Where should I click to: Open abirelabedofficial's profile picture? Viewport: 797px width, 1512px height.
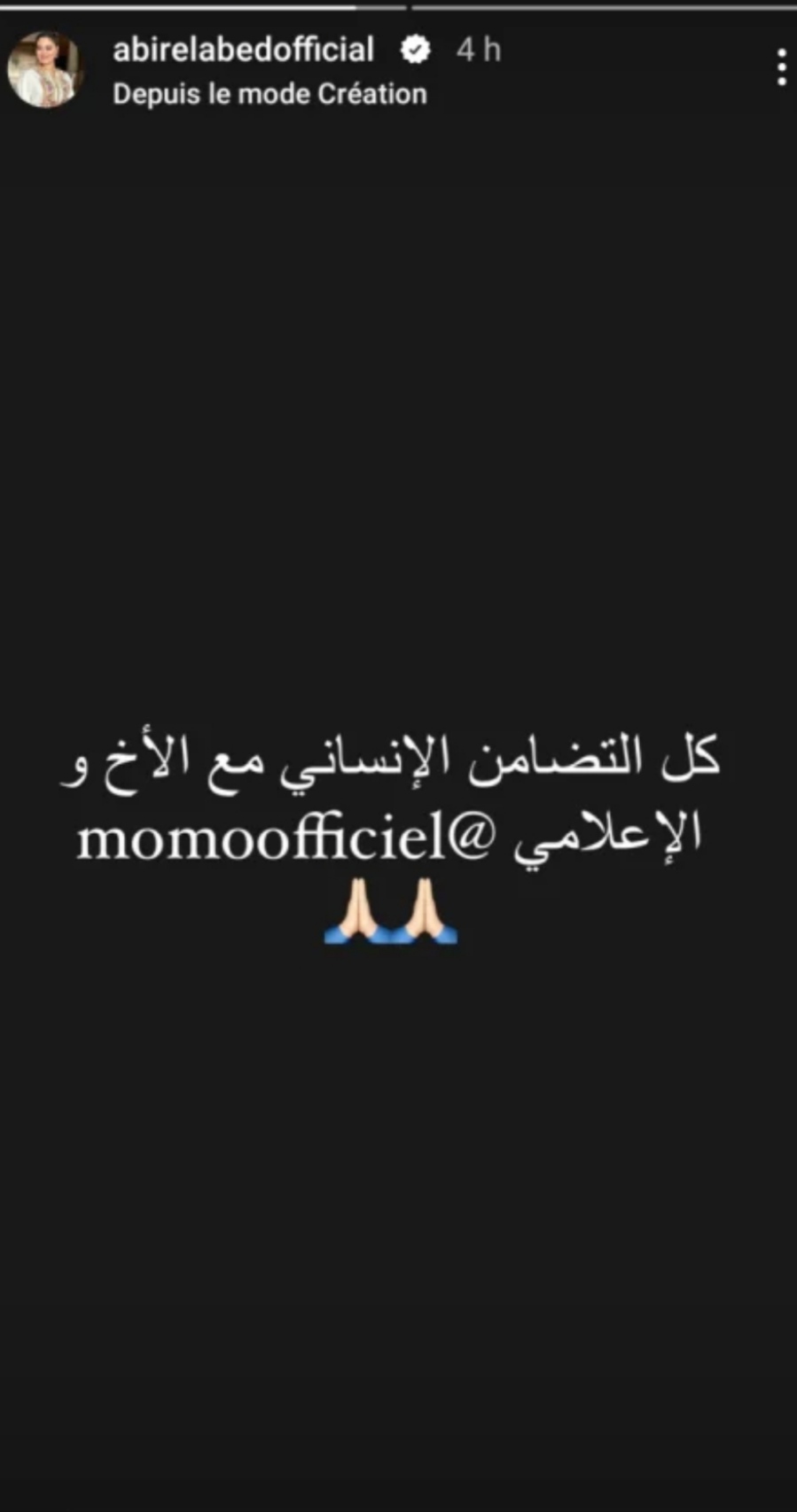43,69
